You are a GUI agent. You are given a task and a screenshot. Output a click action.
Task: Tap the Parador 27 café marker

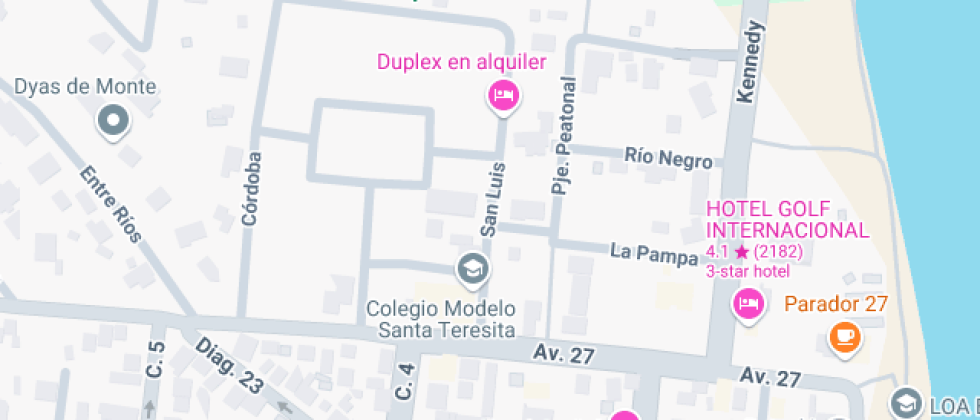click(x=846, y=336)
